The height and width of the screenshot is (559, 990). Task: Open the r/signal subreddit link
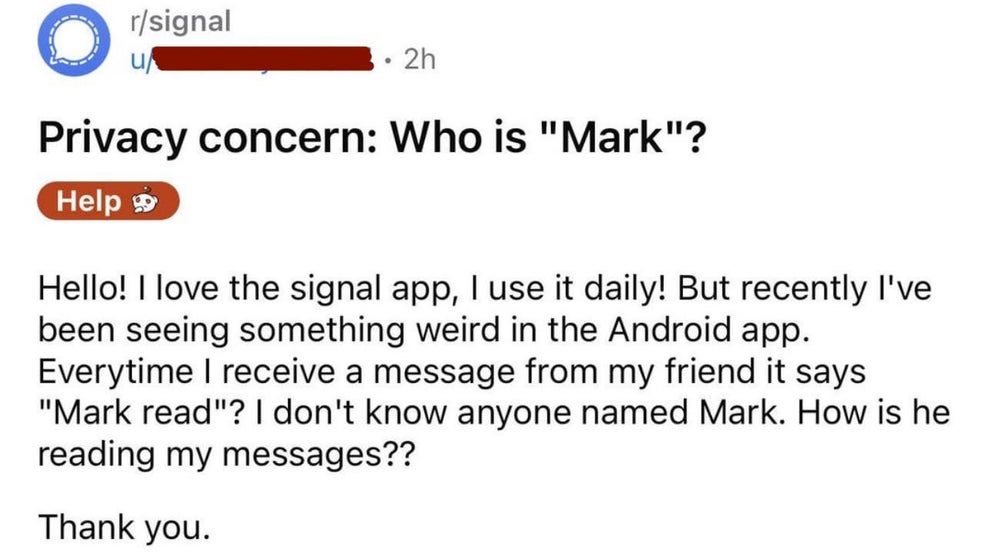pyautogui.click(x=180, y=20)
